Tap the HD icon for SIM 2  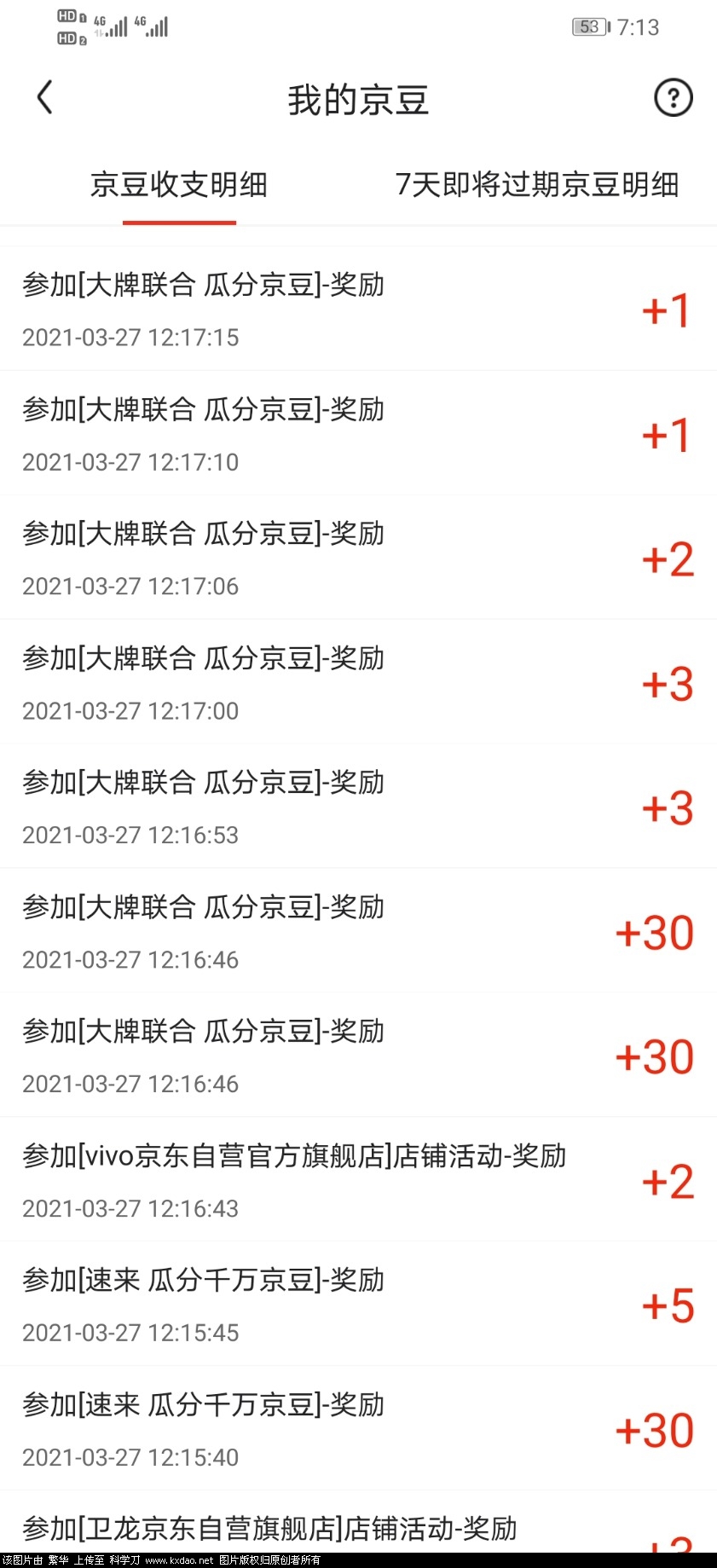click(67, 37)
